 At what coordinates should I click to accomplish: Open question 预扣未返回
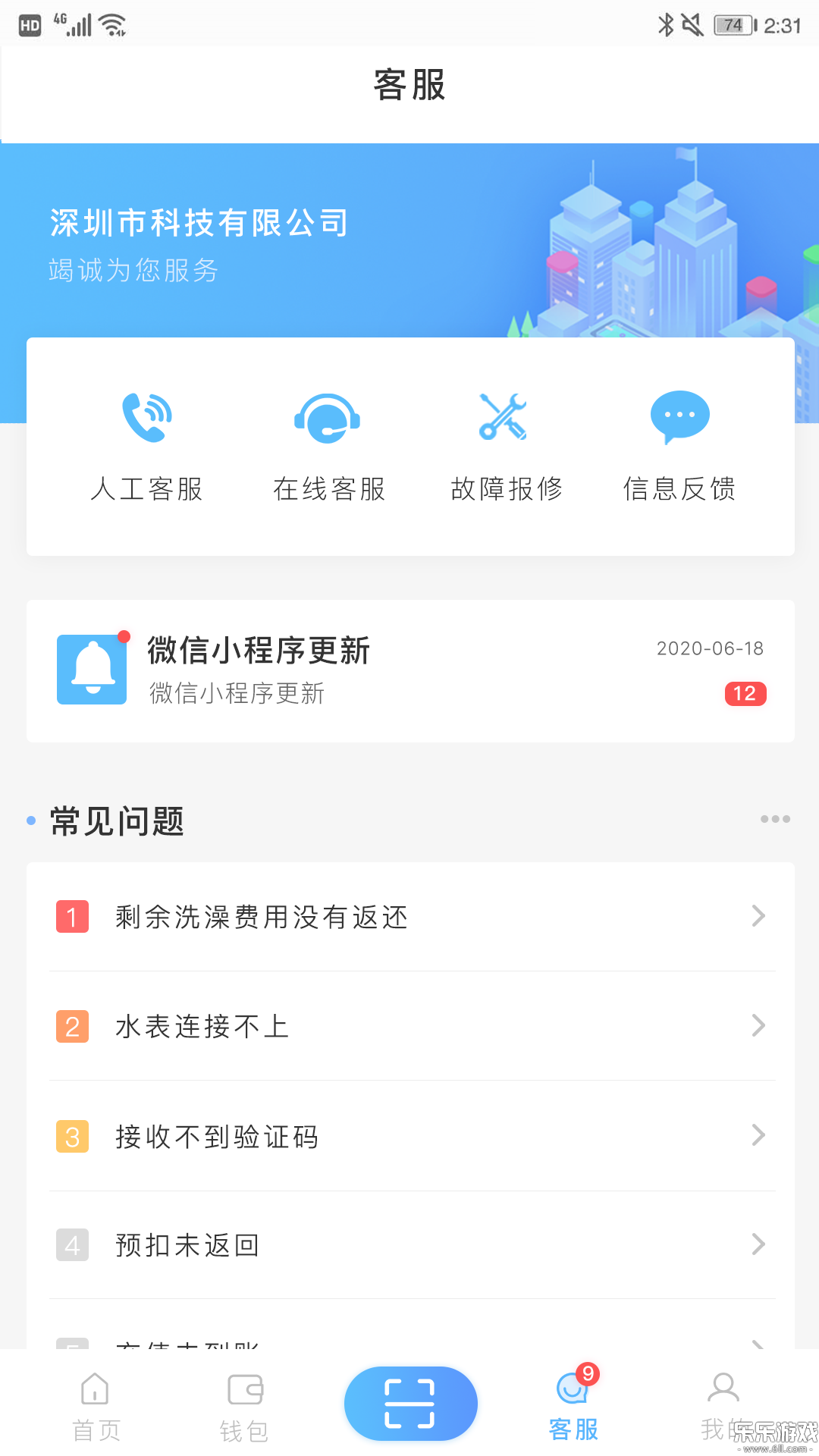coord(410,1245)
